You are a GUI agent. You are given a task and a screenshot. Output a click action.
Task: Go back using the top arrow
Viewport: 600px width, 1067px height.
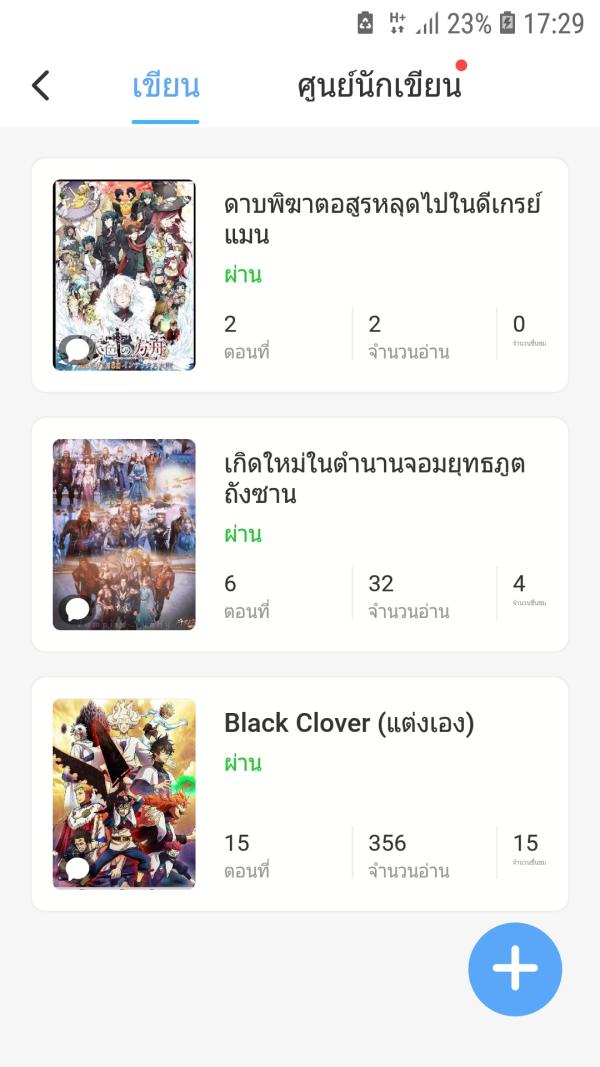click(x=40, y=86)
